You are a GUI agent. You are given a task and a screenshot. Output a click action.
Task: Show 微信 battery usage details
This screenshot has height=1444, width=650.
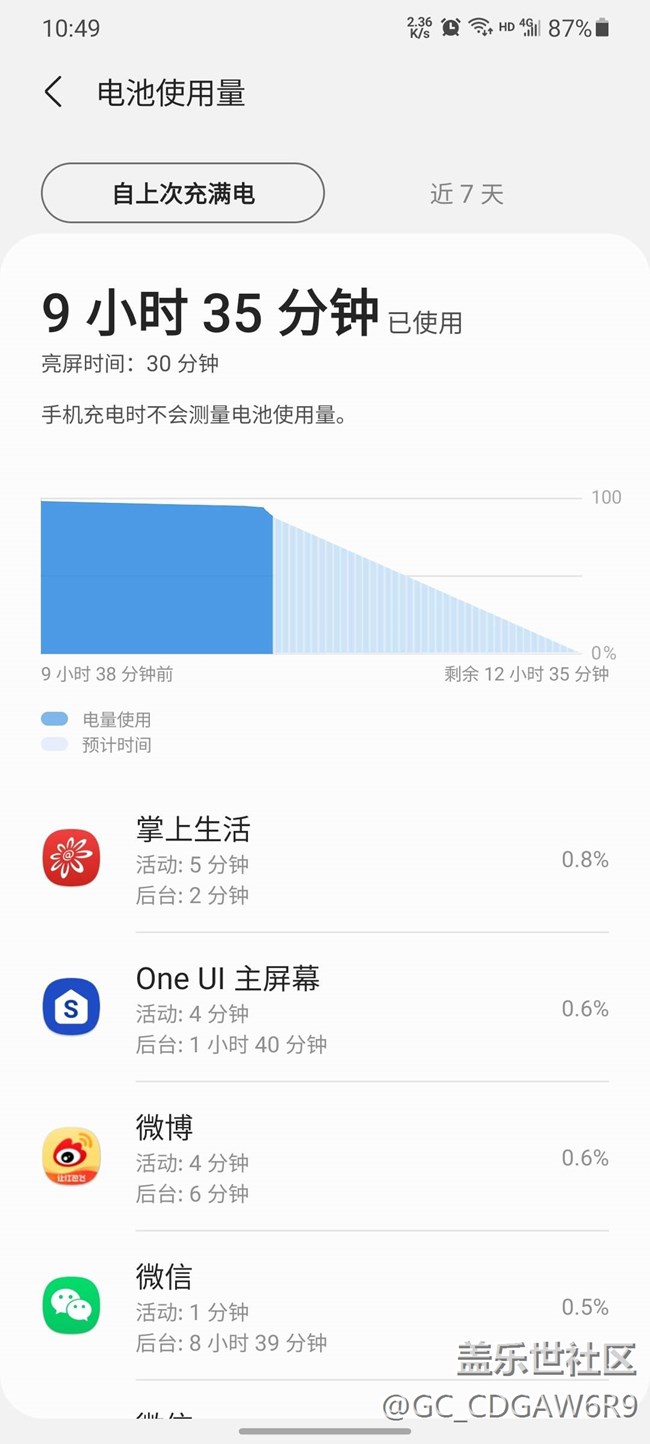324,1306
